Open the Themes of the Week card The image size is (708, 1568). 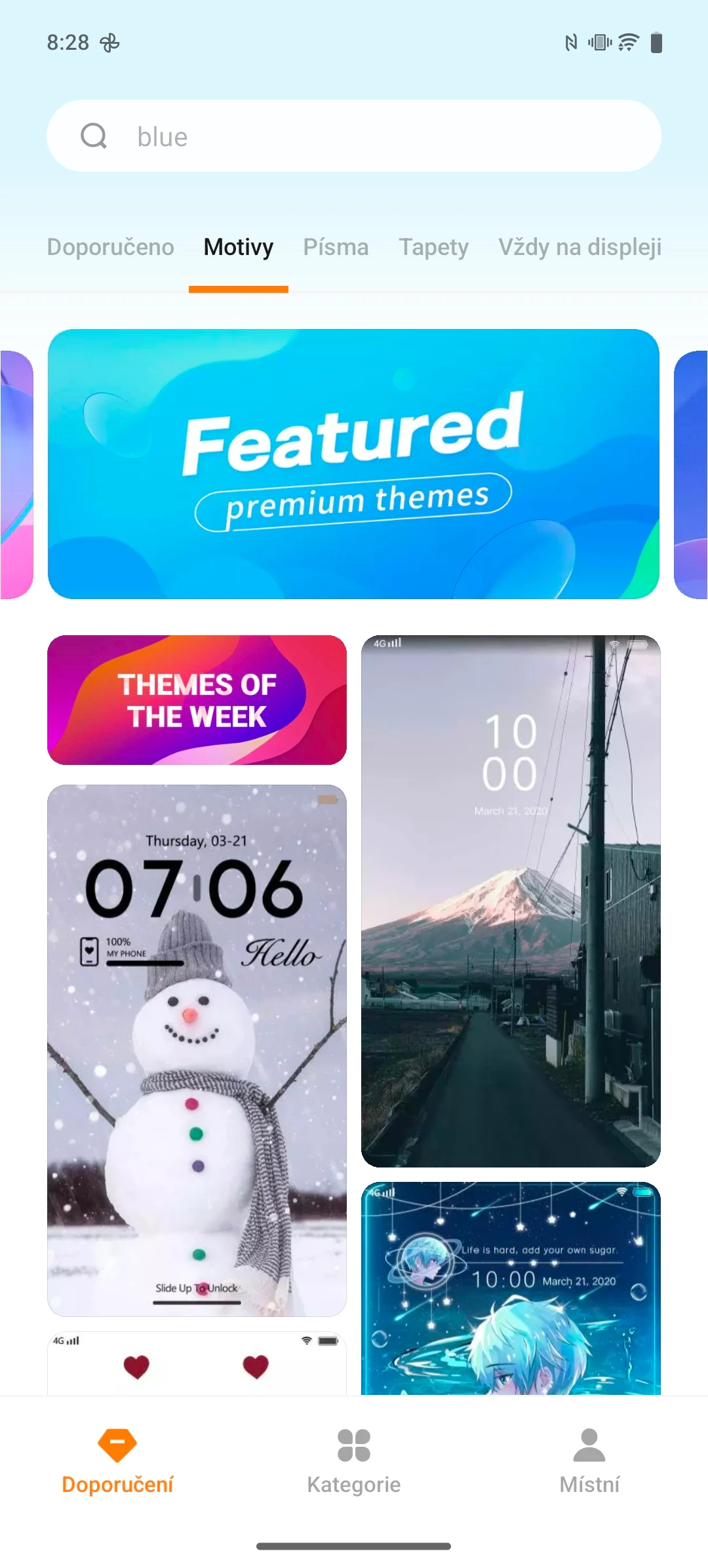click(x=197, y=699)
